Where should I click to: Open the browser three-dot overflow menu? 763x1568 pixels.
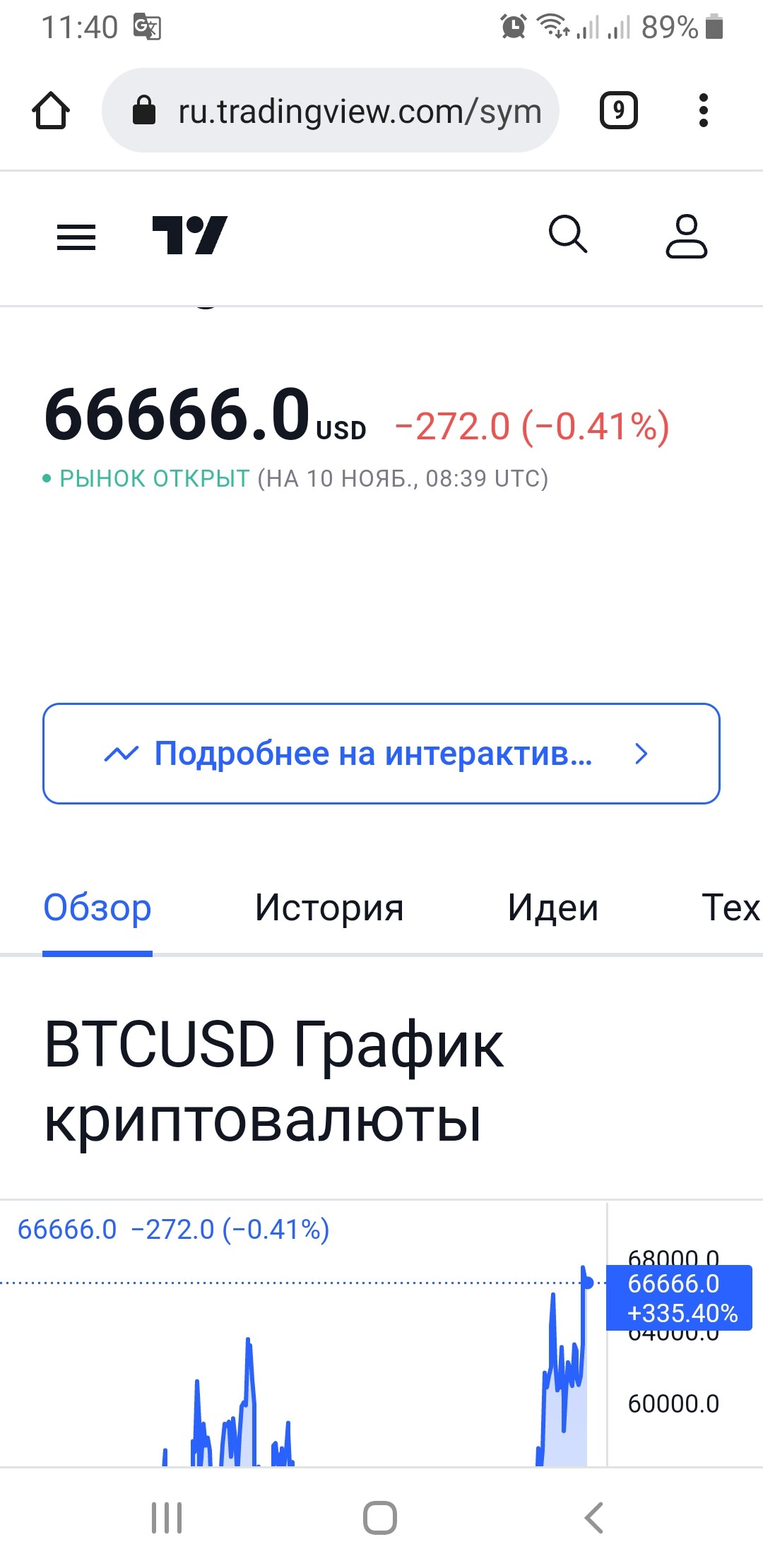coord(703,110)
